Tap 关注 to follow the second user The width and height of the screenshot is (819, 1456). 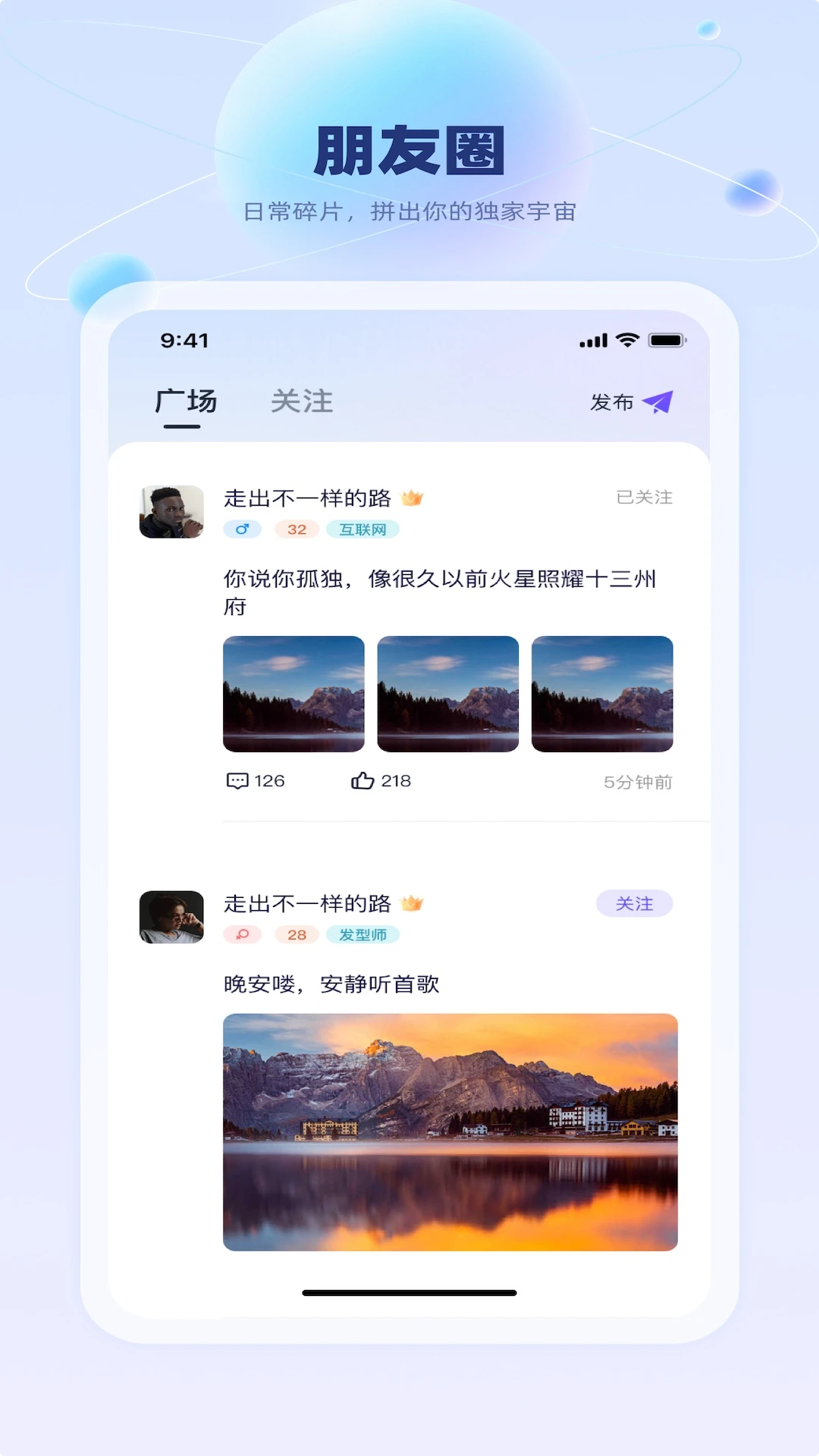635,903
